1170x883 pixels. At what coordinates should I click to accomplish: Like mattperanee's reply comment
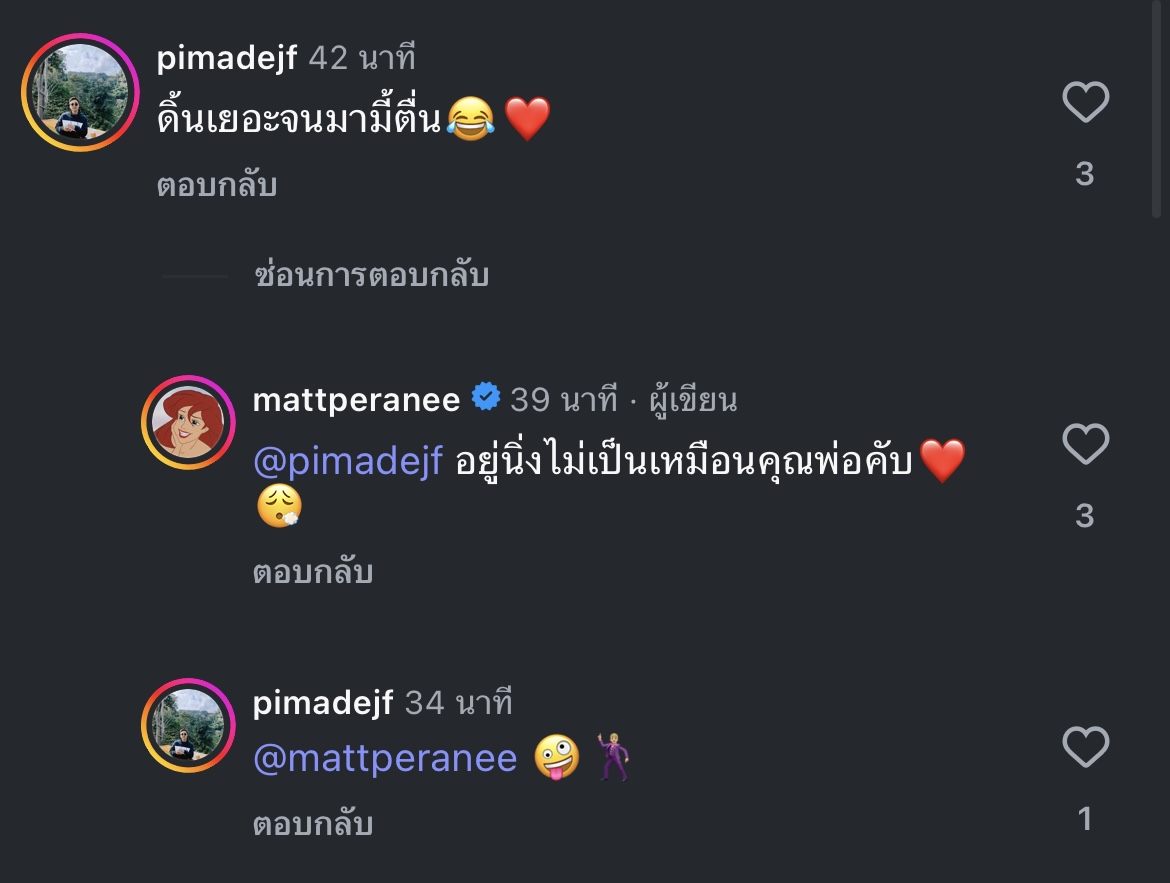coord(1085,444)
